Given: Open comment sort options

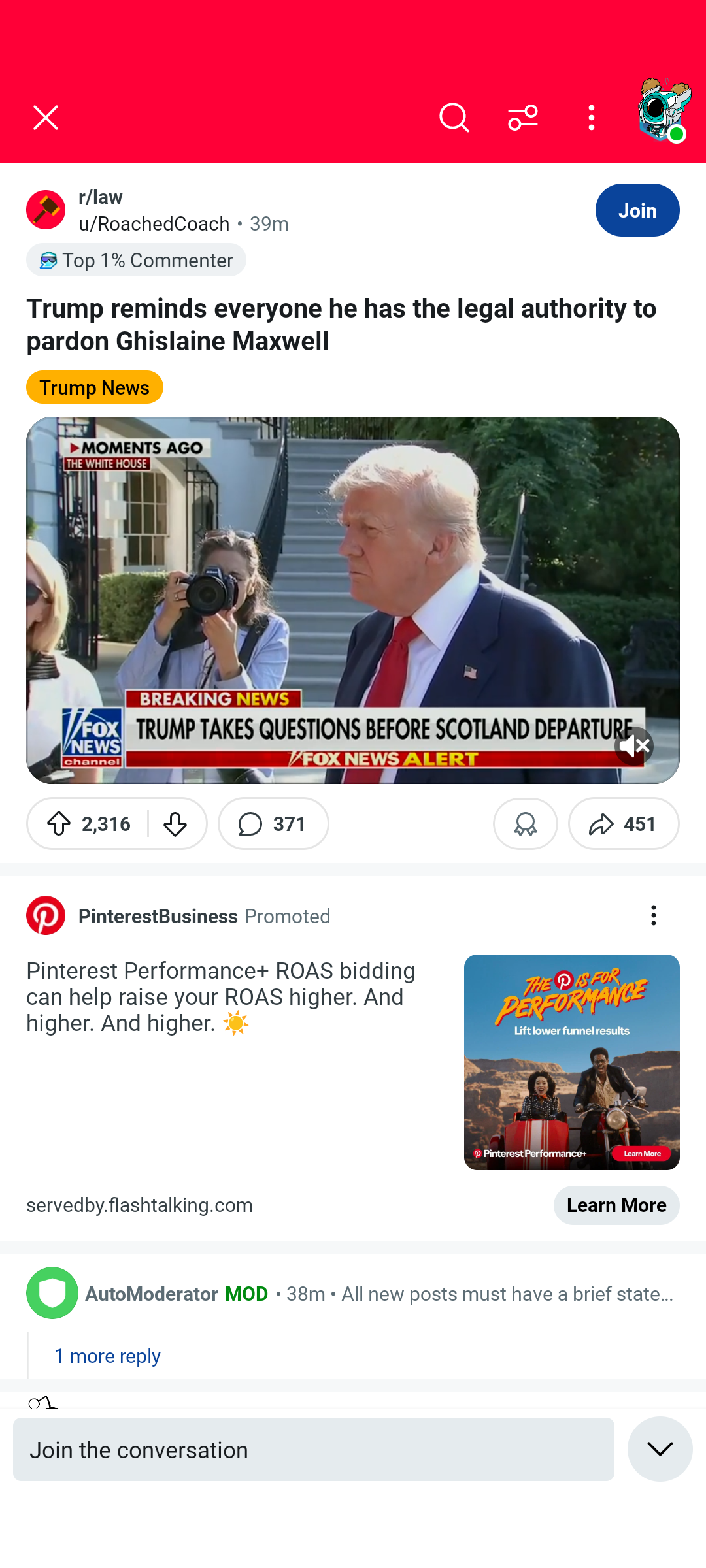Looking at the screenshot, I should (523, 118).
